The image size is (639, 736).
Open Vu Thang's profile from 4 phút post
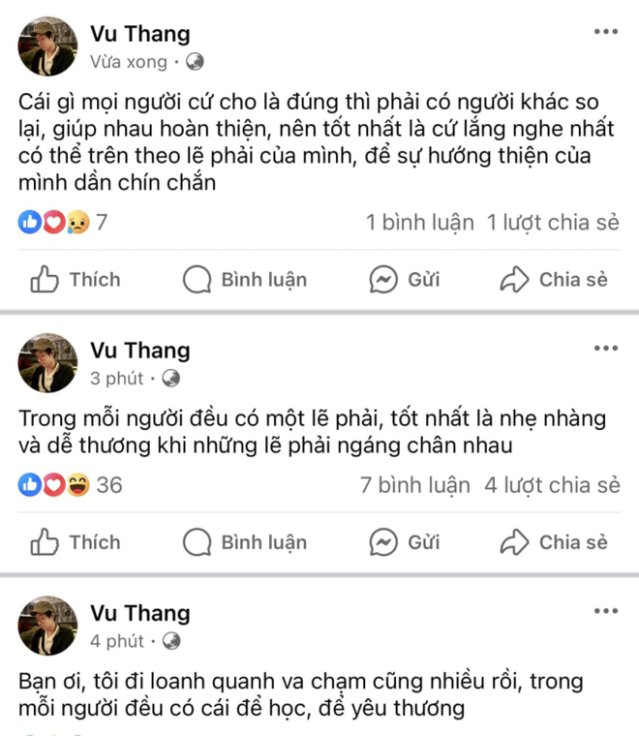(x=139, y=613)
